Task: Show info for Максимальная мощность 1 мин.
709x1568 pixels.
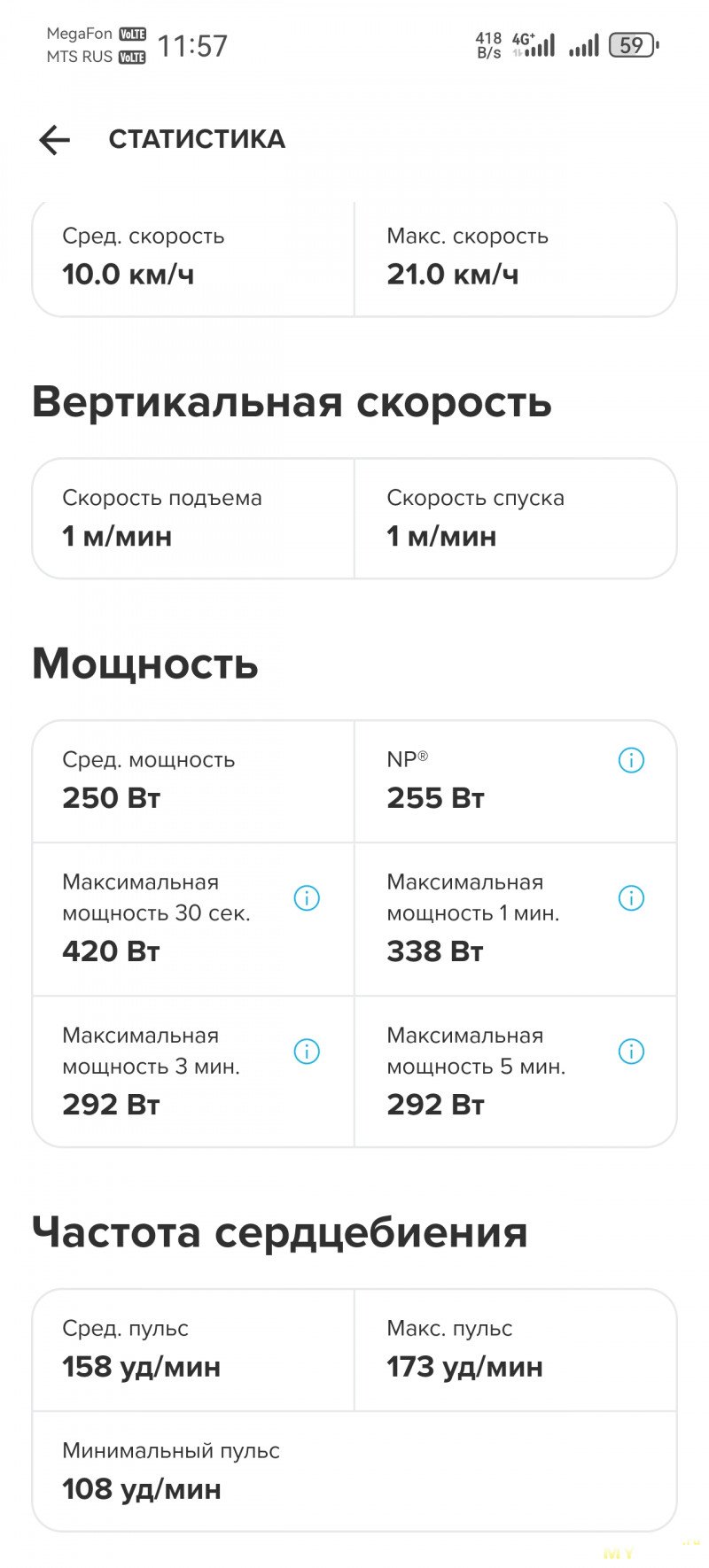Action: point(631,898)
